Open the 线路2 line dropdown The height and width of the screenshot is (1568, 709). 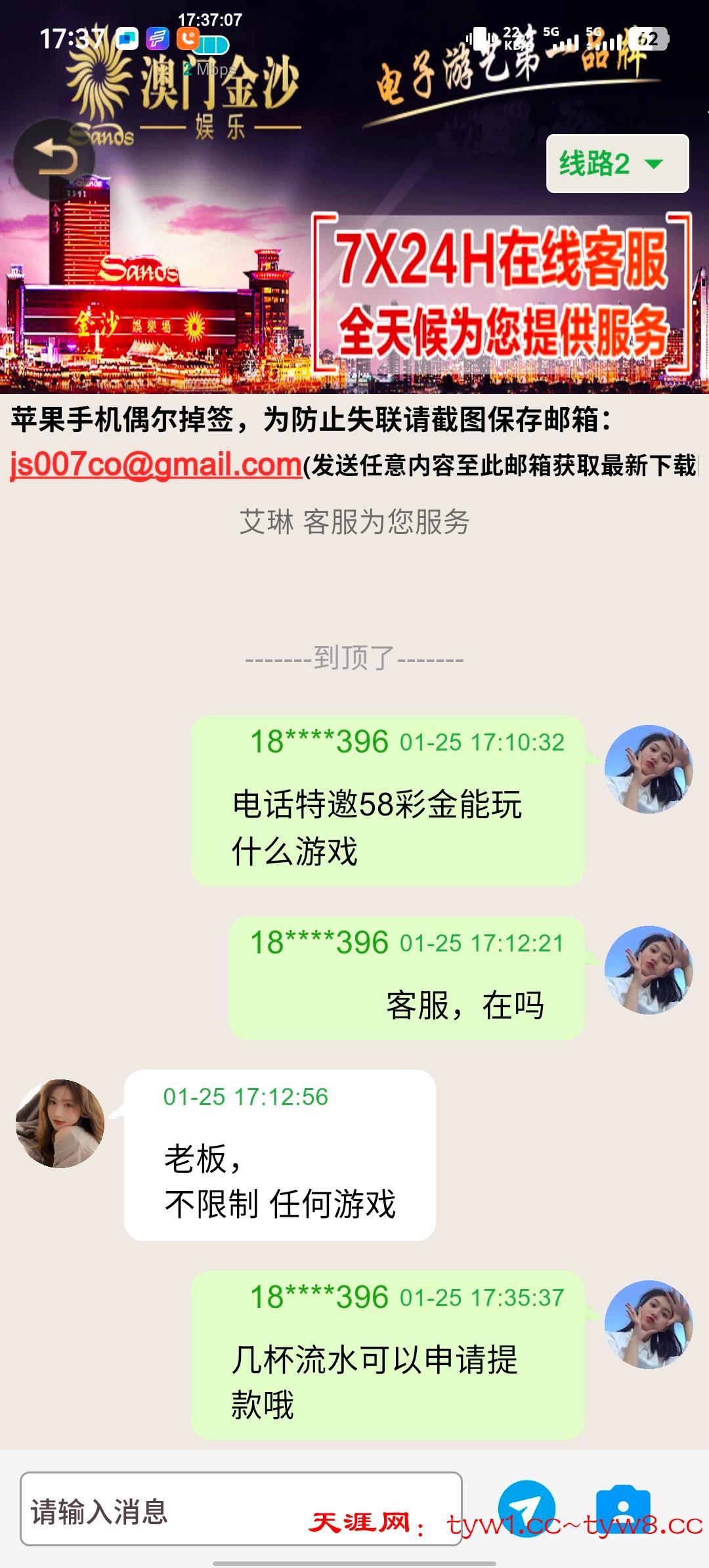pyautogui.click(x=617, y=163)
